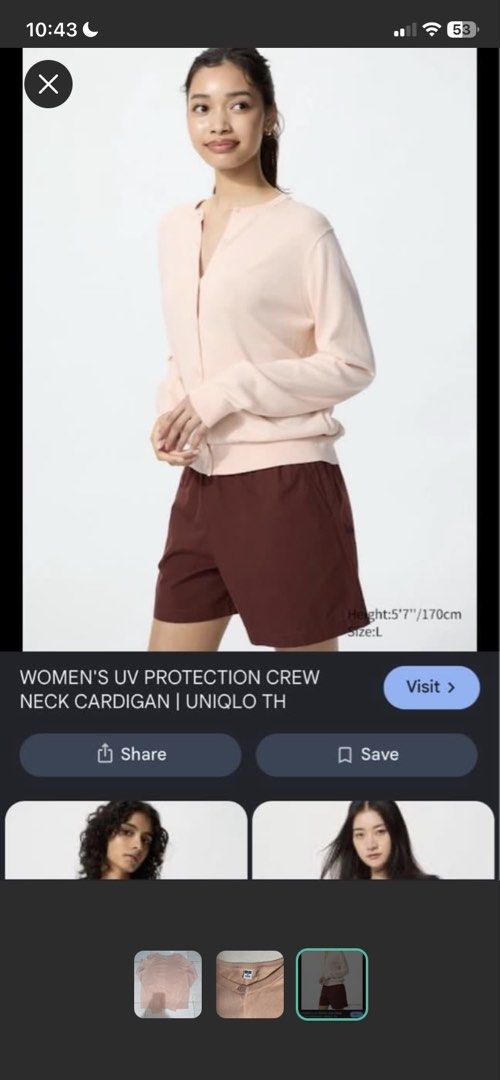Select the flat-lay pink cardigan thumbnail
The width and height of the screenshot is (500, 1080).
click(168, 984)
